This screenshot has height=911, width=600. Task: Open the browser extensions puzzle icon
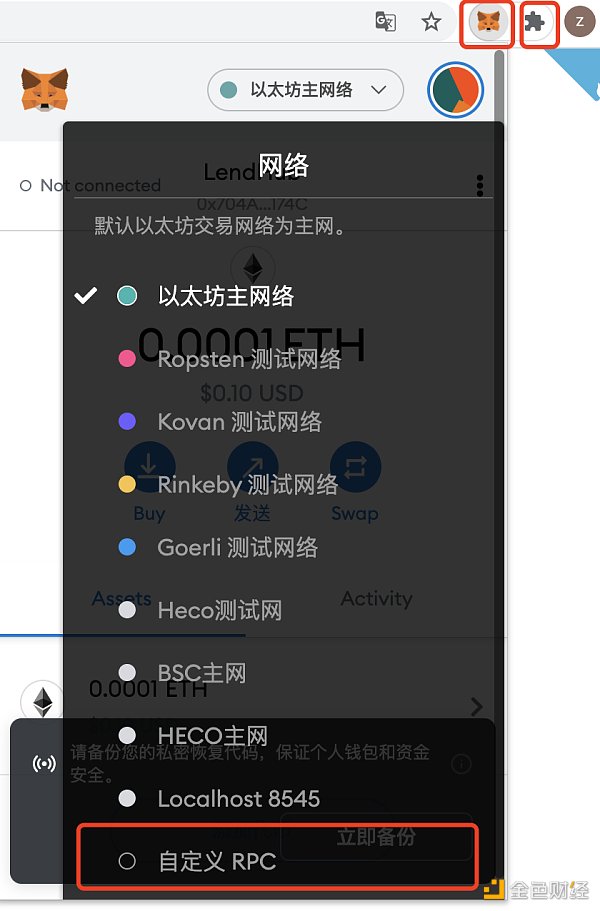[x=536, y=22]
